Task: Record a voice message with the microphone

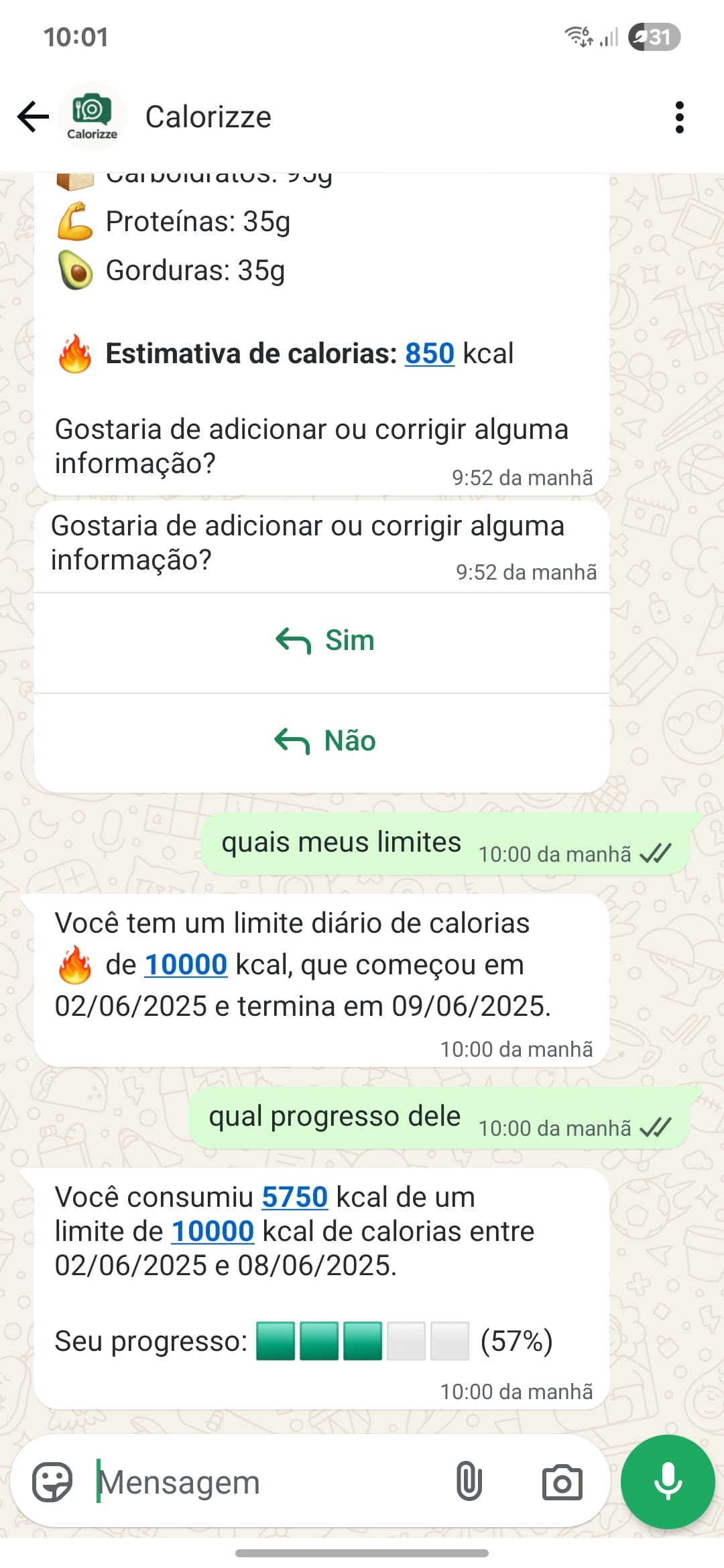Action: 667,1482
